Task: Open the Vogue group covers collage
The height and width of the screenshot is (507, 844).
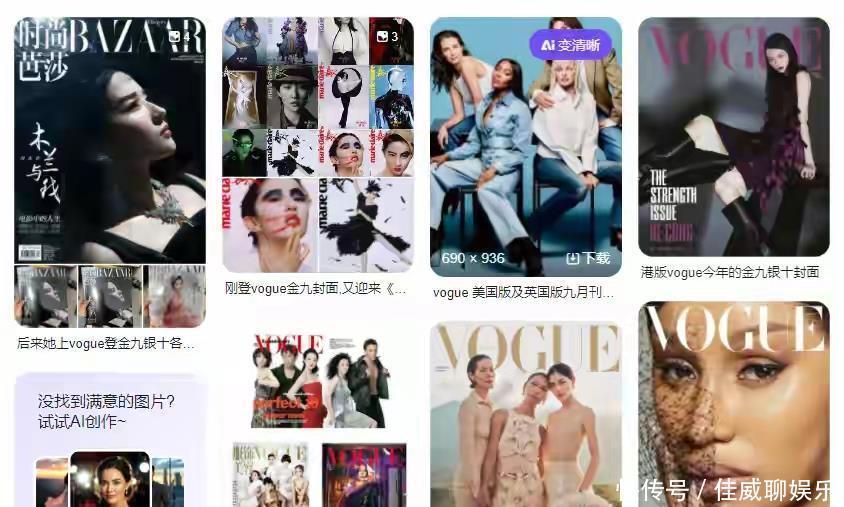Action: 318,420
